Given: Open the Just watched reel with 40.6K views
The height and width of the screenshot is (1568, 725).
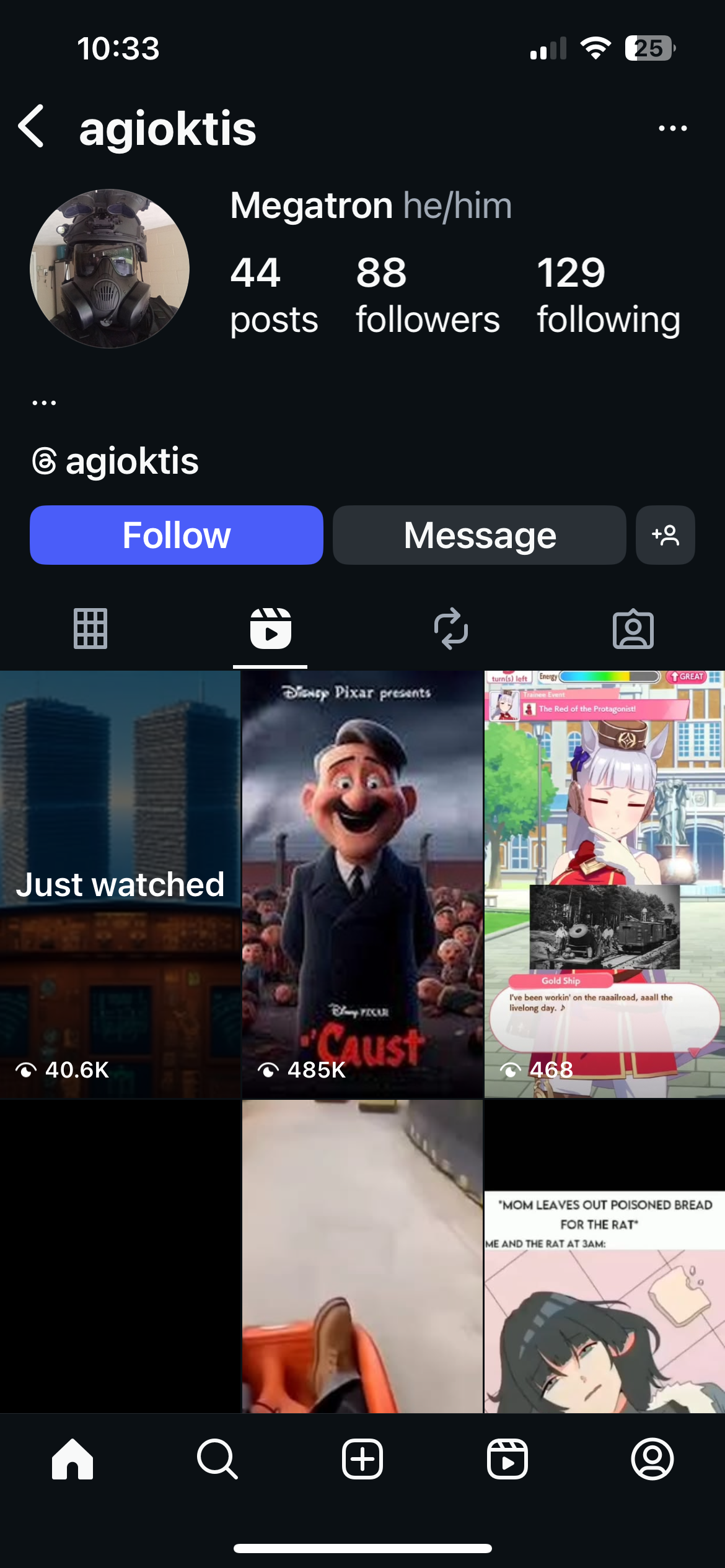Looking at the screenshot, I should pyautogui.click(x=120, y=884).
